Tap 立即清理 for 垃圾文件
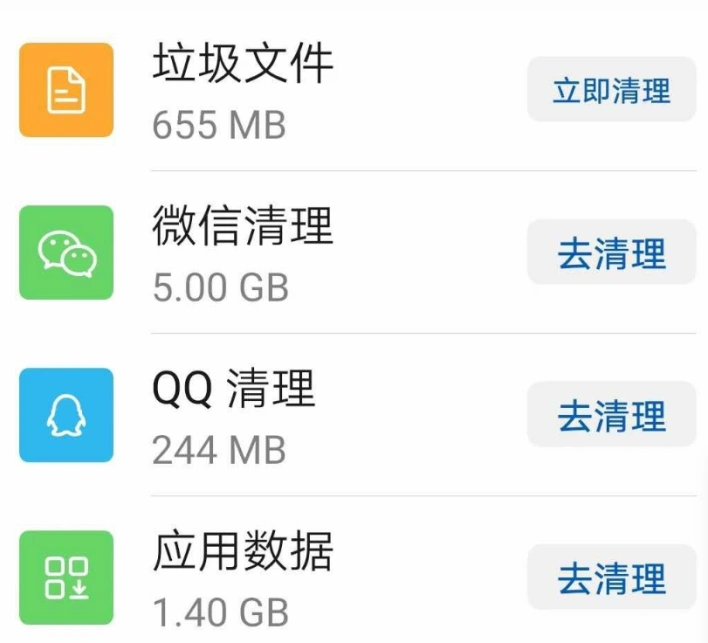 611,90
